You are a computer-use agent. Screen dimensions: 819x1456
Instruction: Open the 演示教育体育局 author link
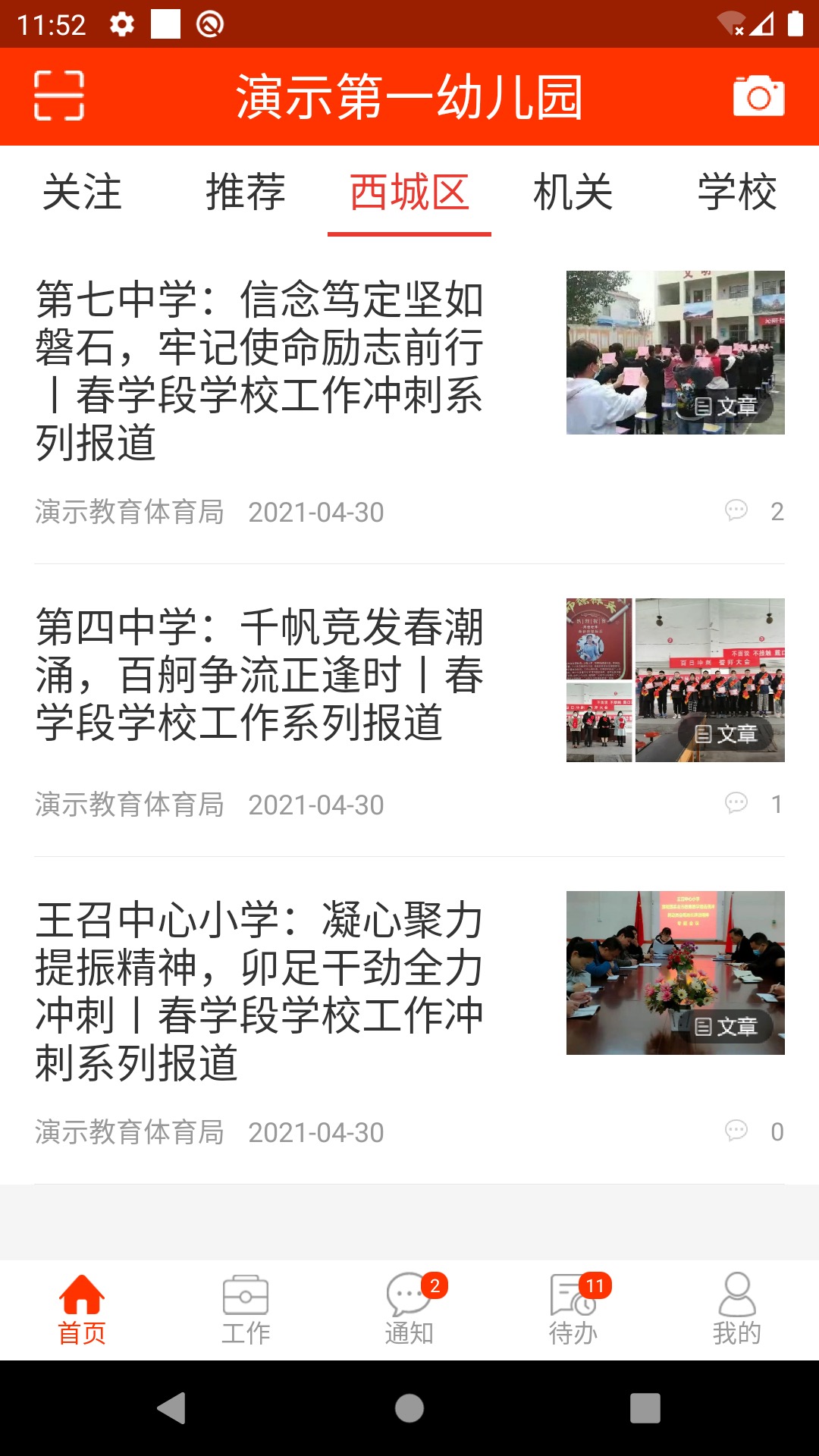pos(129,512)
